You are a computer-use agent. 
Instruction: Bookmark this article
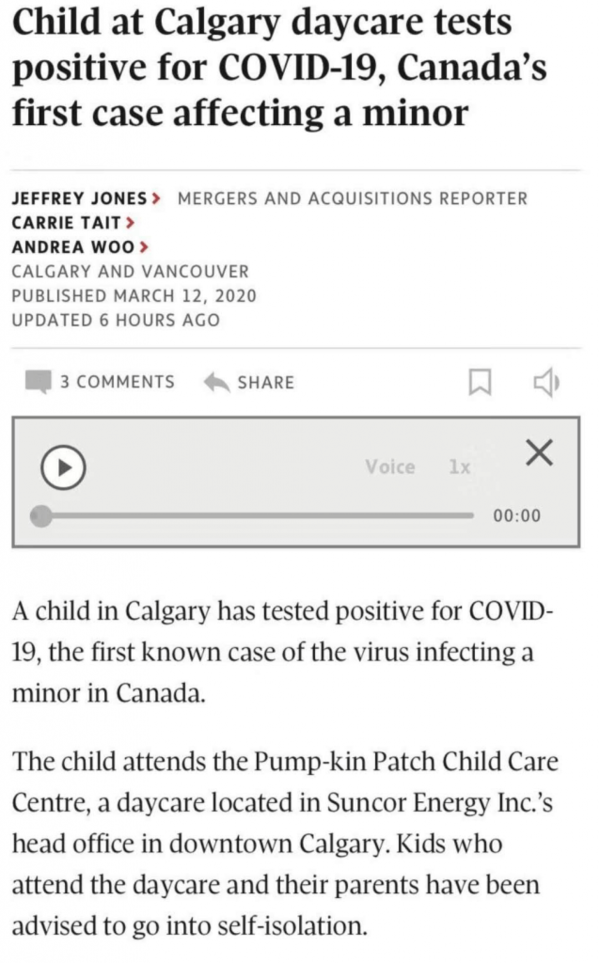click(x=481, y=381)
